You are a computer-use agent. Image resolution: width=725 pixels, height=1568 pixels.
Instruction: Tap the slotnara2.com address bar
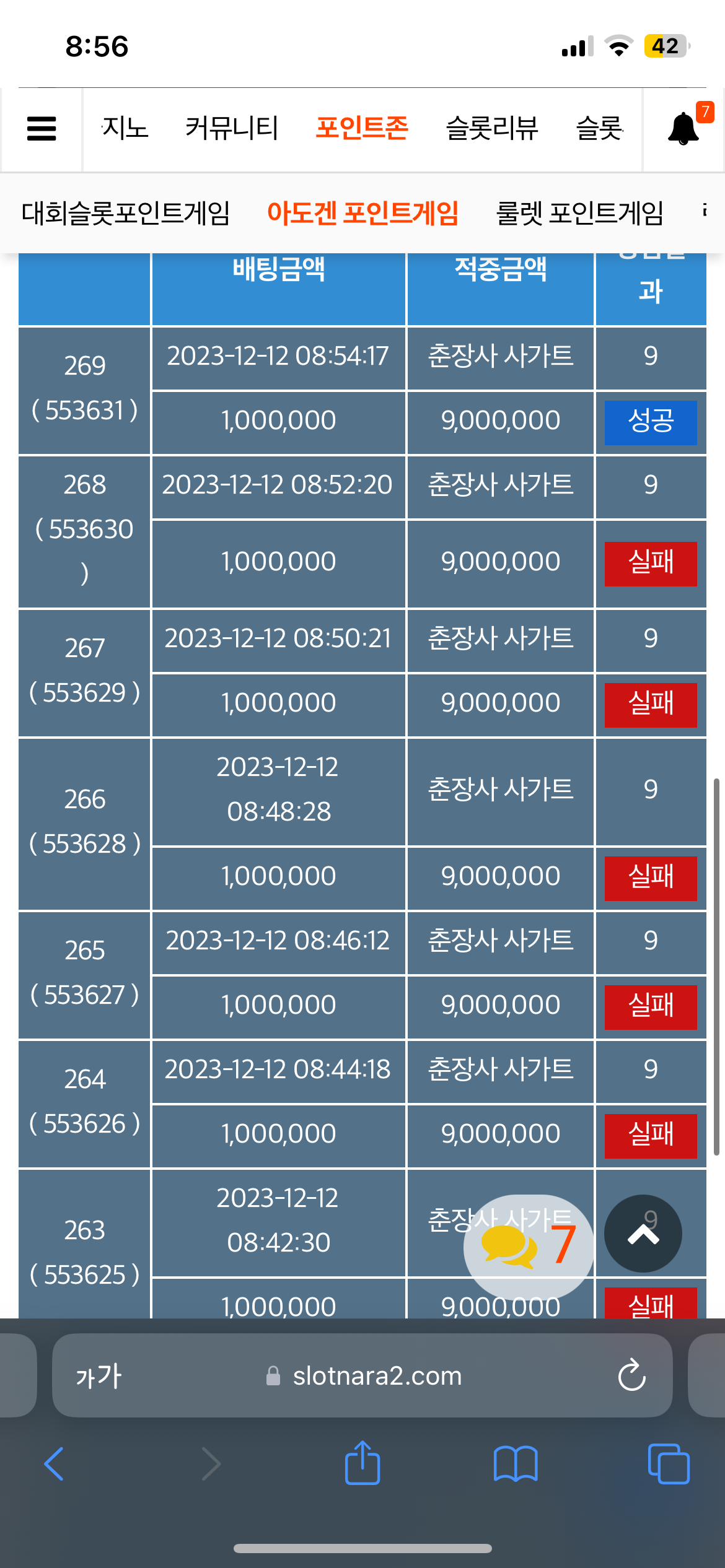coord(363,1375)
